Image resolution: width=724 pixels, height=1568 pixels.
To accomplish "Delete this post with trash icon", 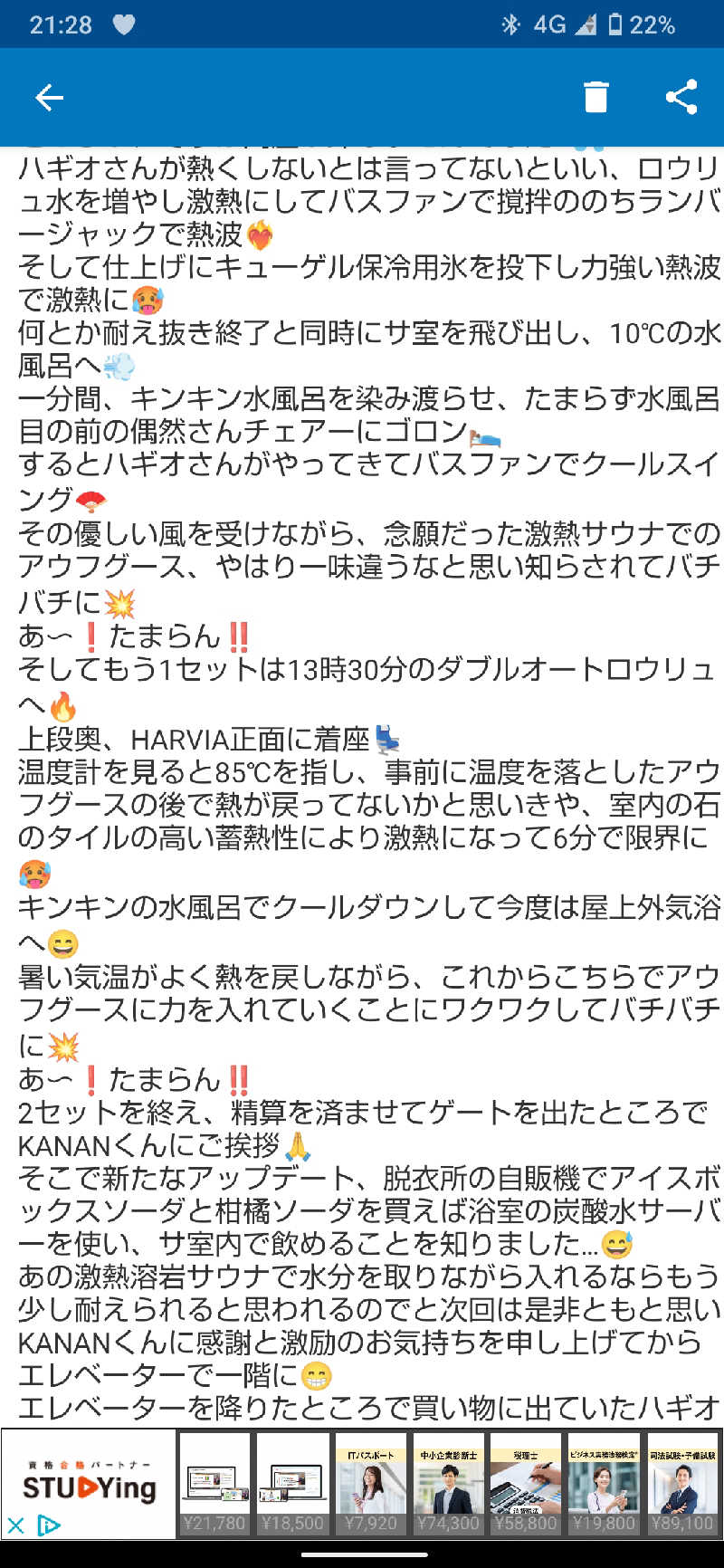I will pos(595,97).
